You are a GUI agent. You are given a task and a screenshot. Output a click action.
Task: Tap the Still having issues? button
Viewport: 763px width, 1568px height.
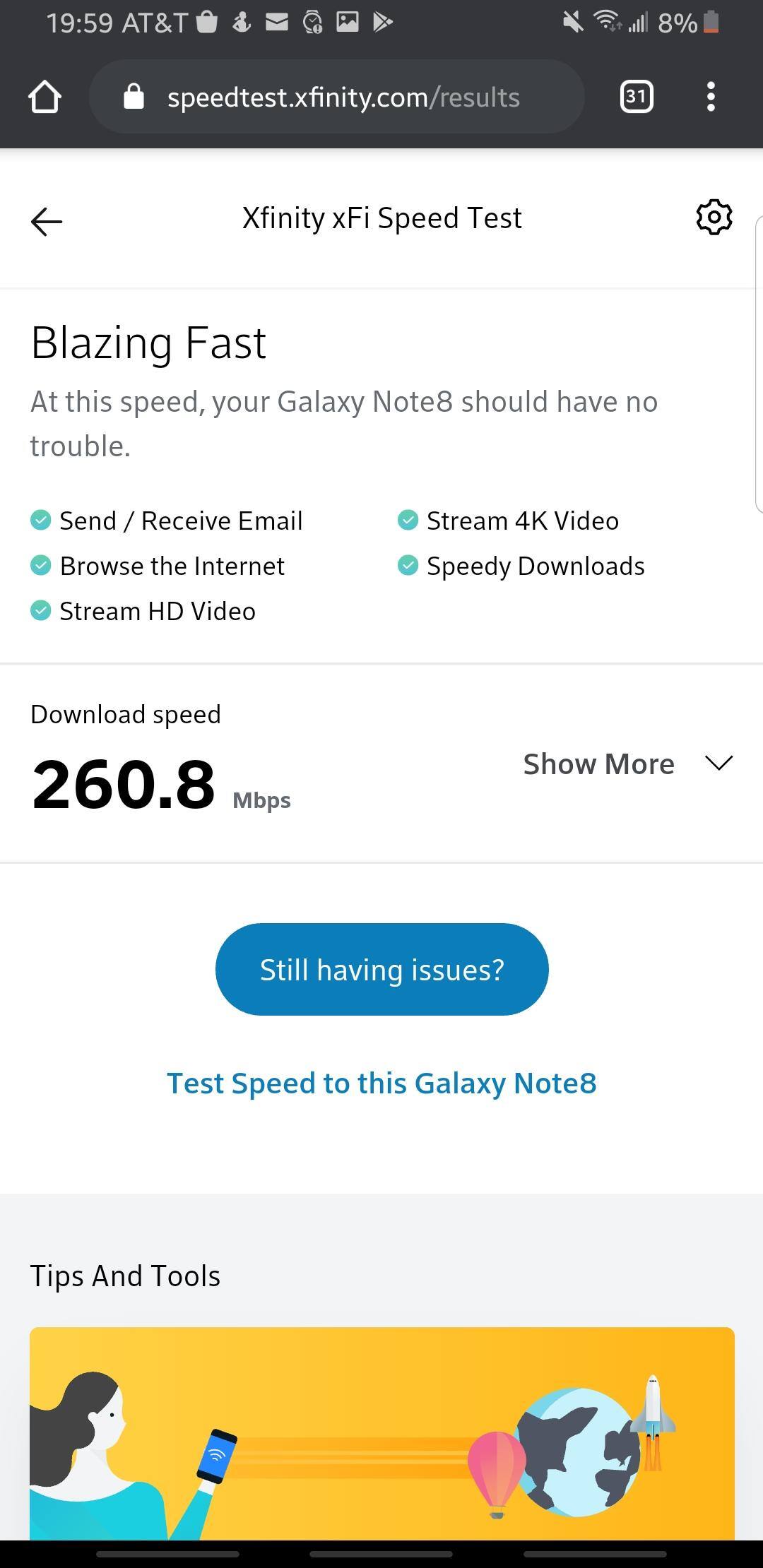pos(381,969)
